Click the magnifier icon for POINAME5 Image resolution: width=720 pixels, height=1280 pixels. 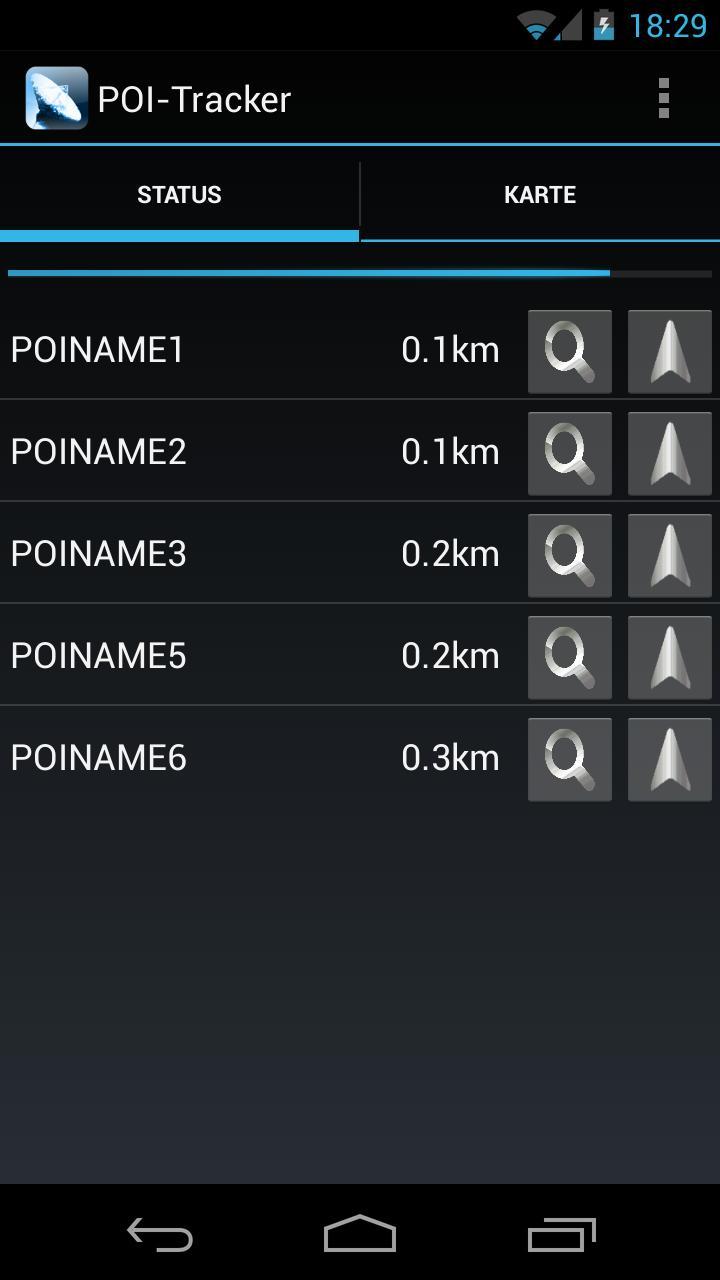coord(569,657)
